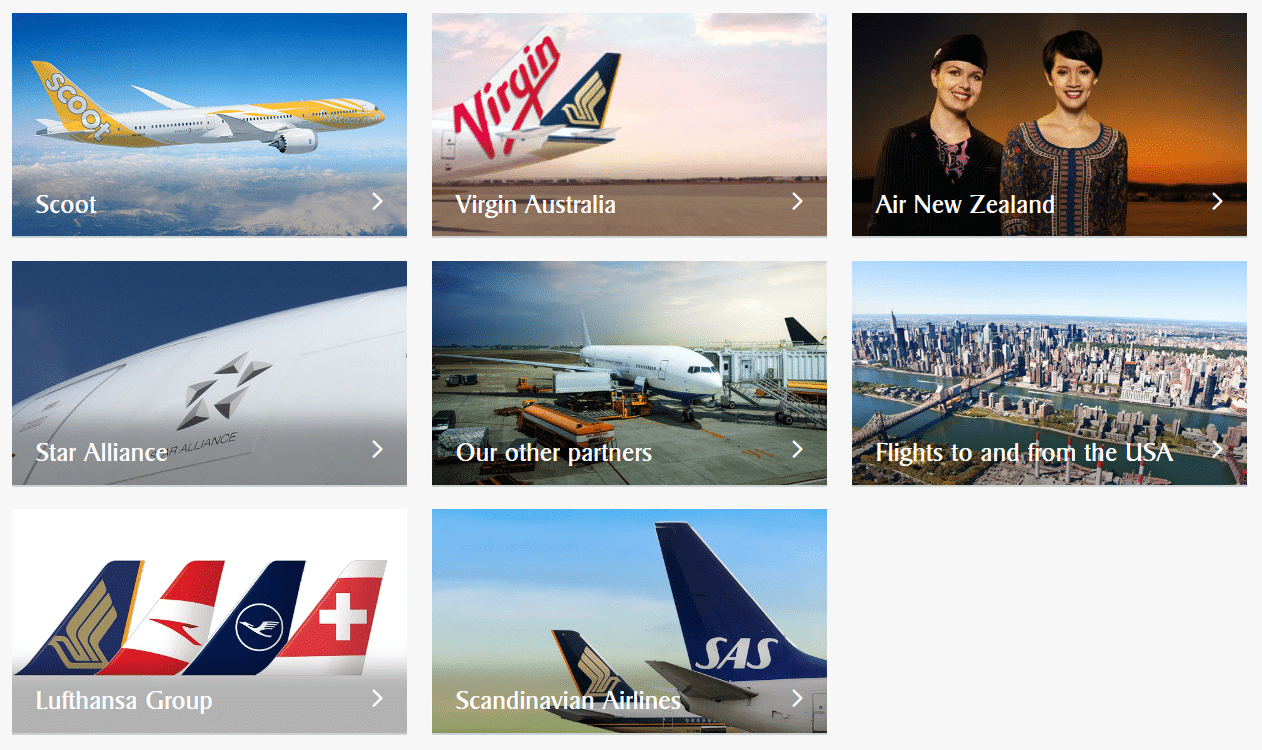Tap the Lufthansa Group card
This screenshot has height=750, width=1262.
[x=209, y=621]
